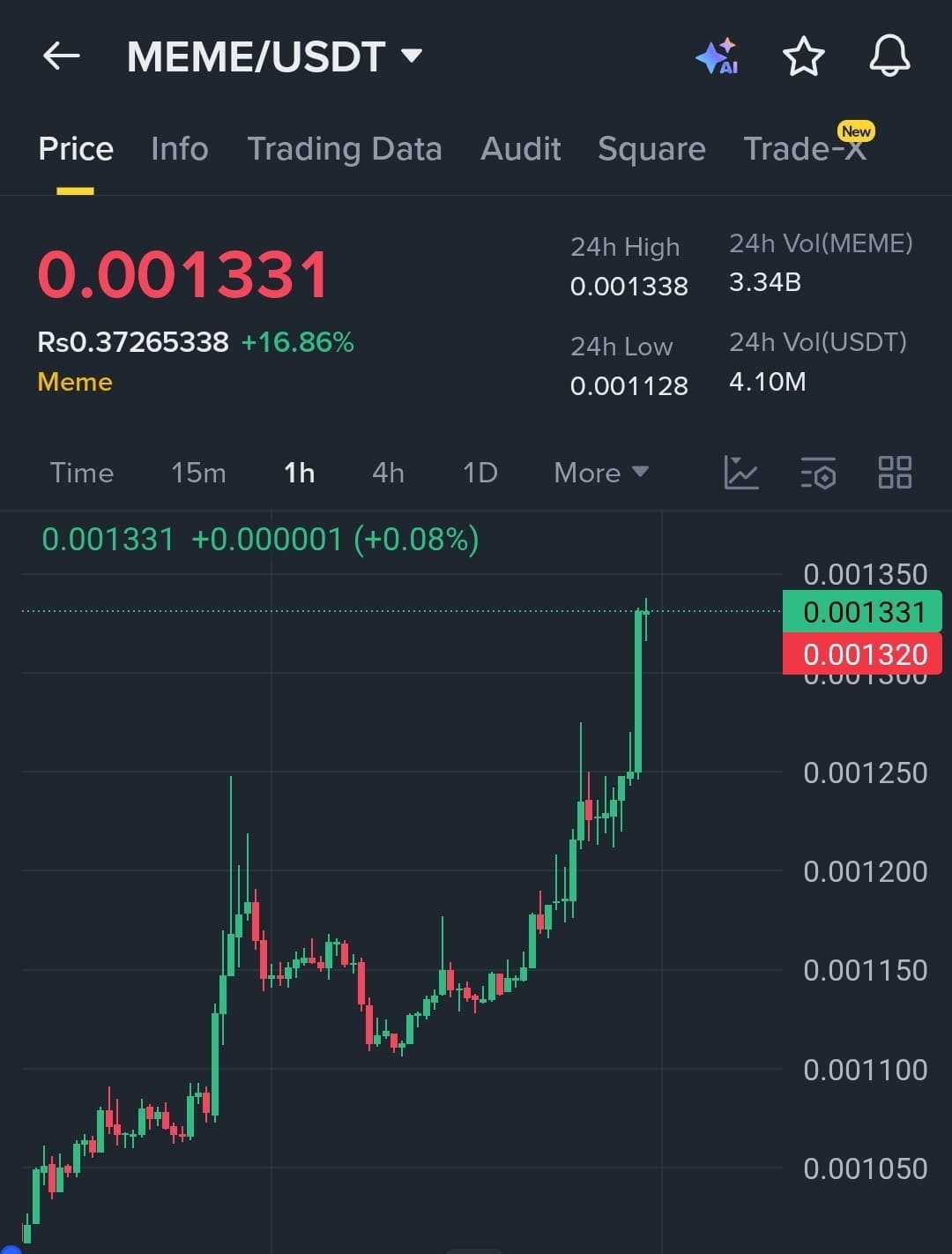This screenshot has height=1254, width=952.
Task: Change chart interval to 15m
Action: [198, 473]
